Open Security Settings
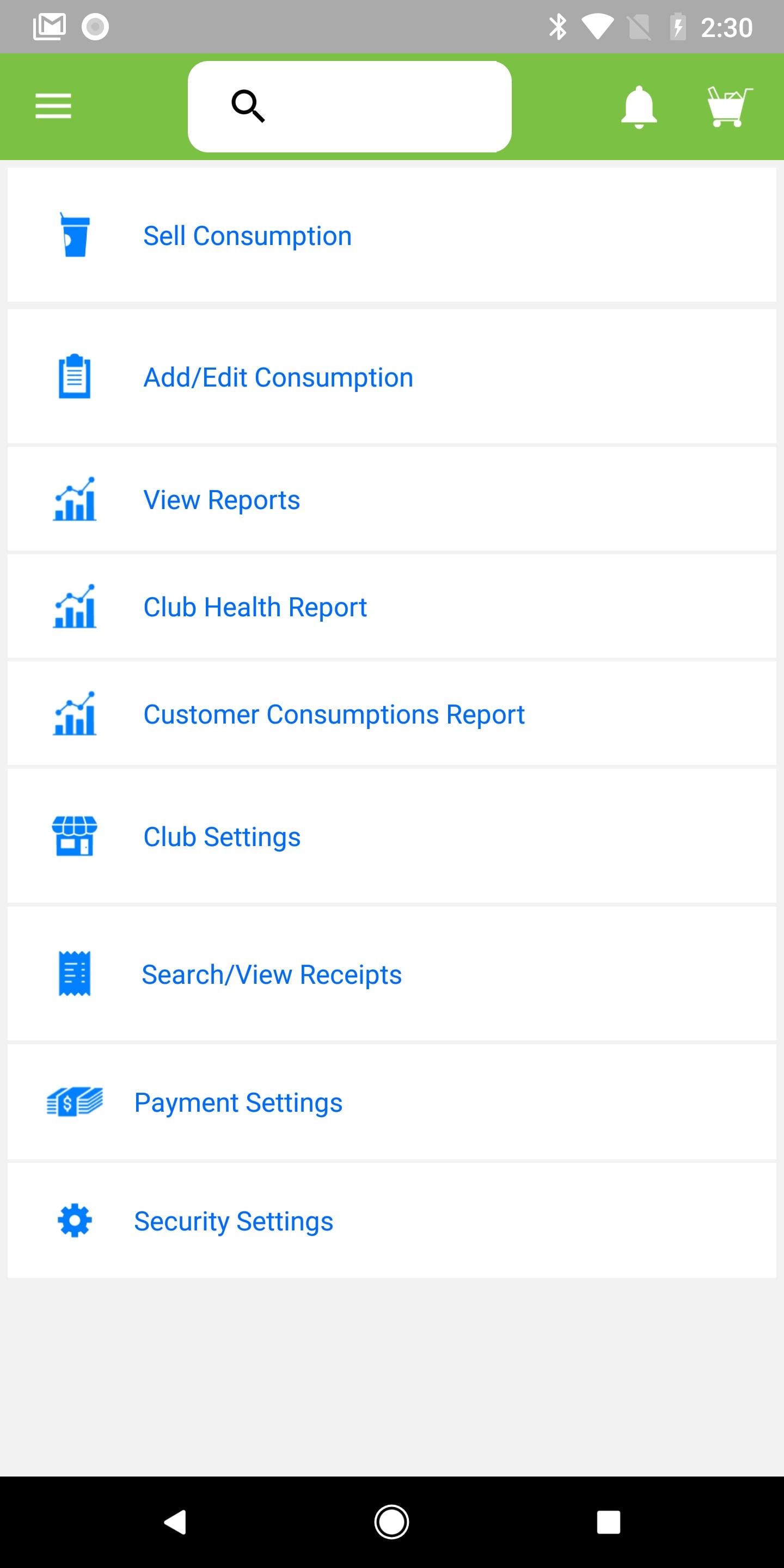The image size is (784, 1568). click(x=233, y=1220)
